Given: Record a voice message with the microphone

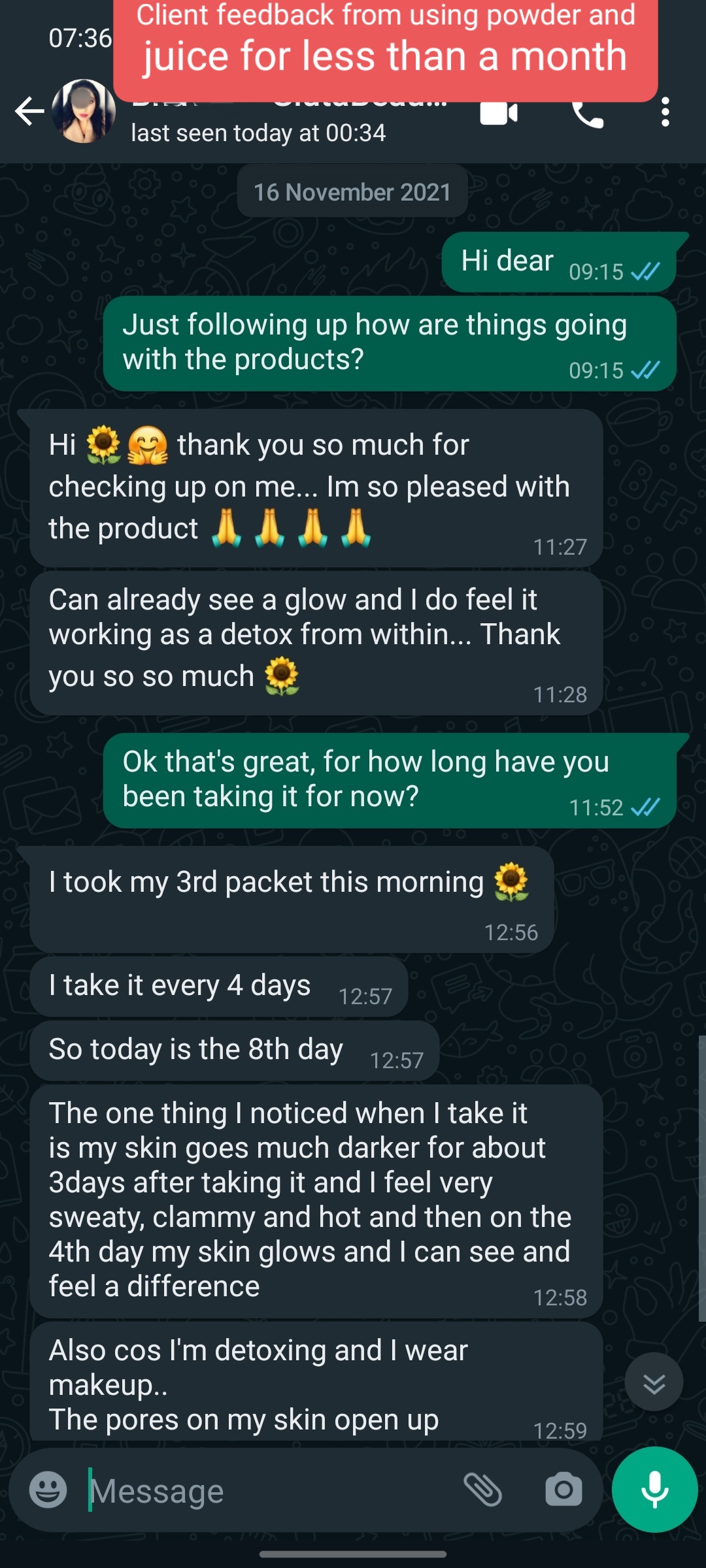Looking at the screenshot, I should (654, 1490).
